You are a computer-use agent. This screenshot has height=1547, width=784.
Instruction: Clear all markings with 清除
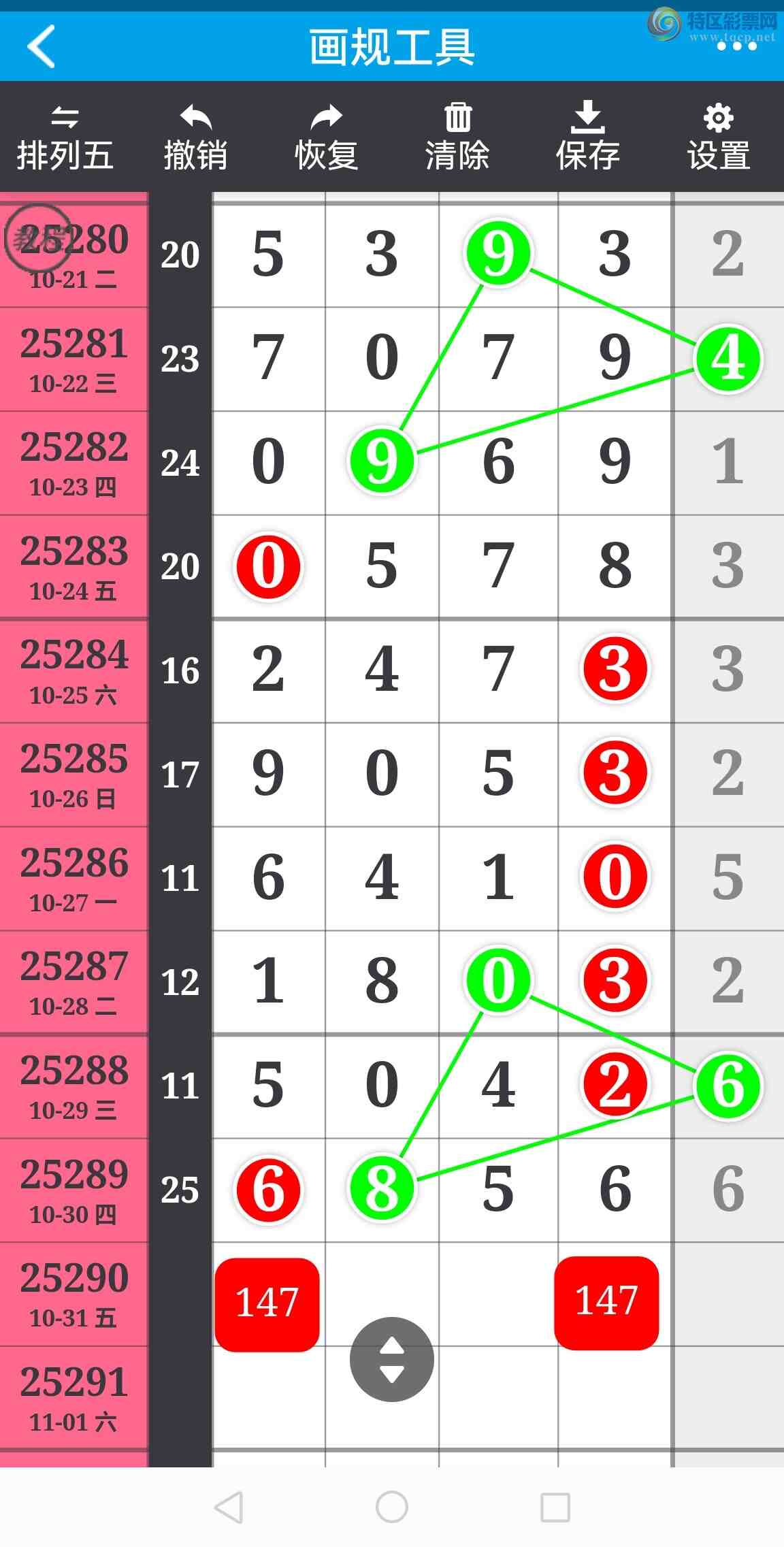pos(457,138)
